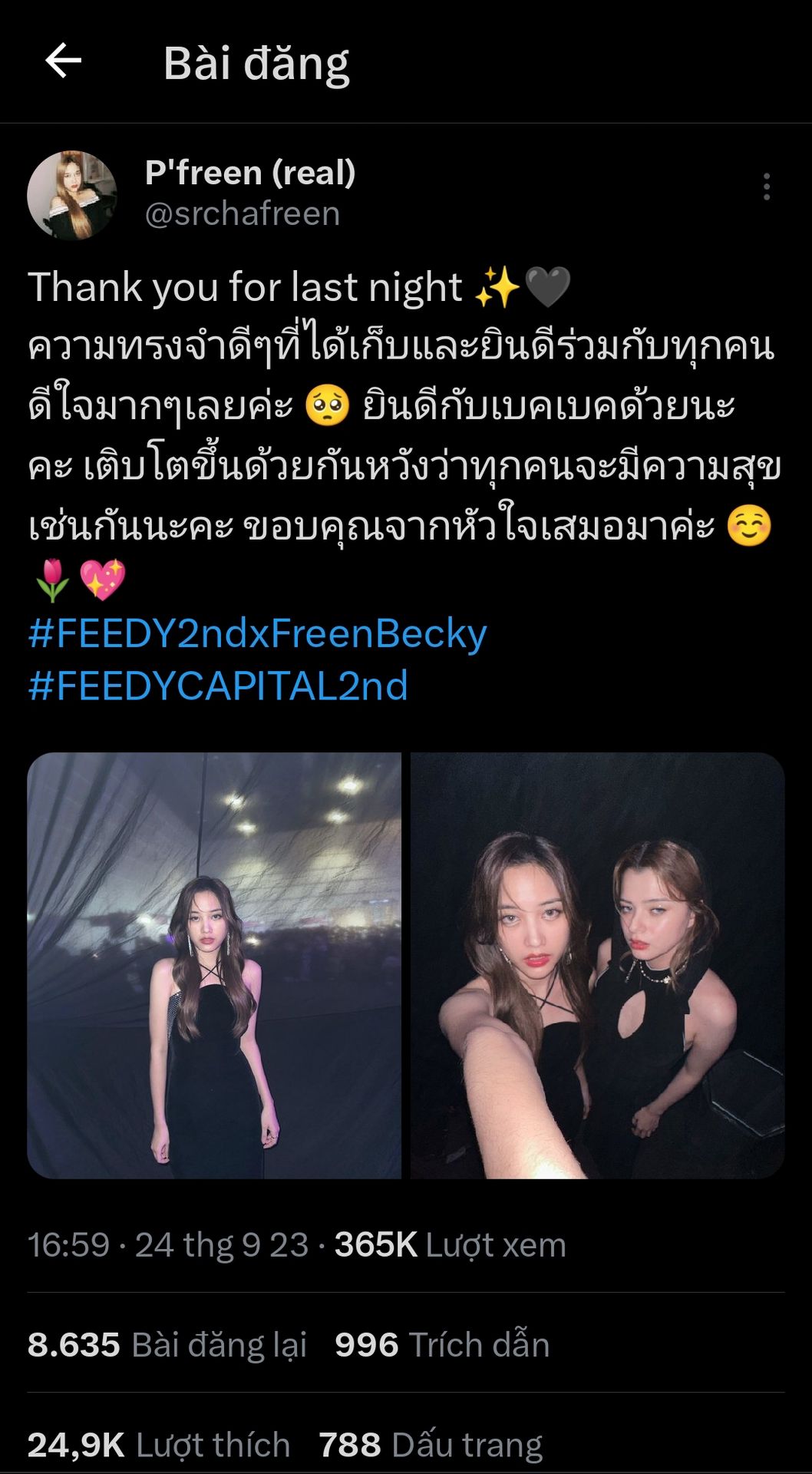Screen dimensions: 812x1474
Task: Open P'freen's profile picture
Action: pyautogui.click(x=72, y=195)
